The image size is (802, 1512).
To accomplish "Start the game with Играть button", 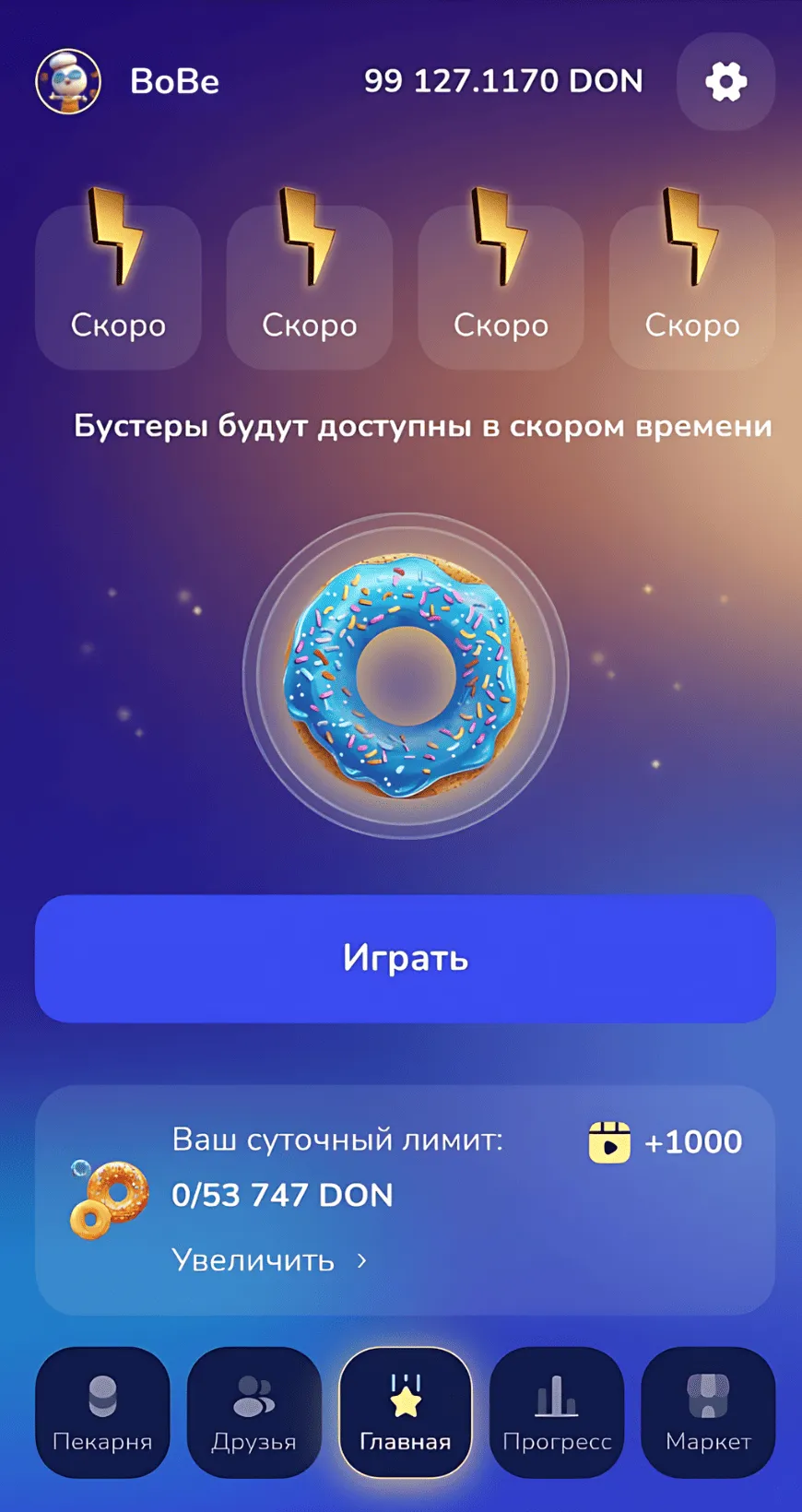I will (x=406, y=959).
